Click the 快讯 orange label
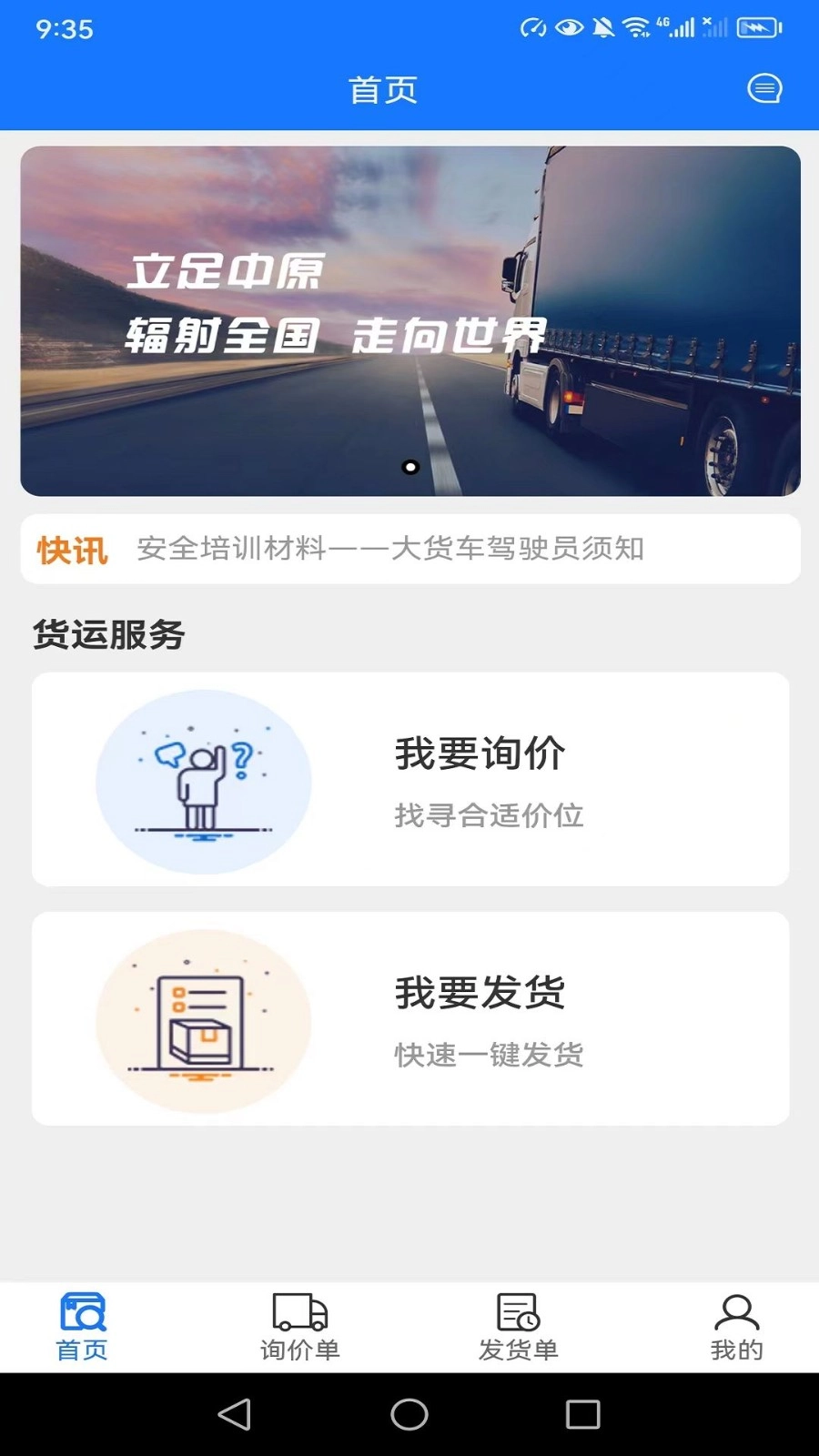Screen dimensions: 819x1456 tap(71, 549)
